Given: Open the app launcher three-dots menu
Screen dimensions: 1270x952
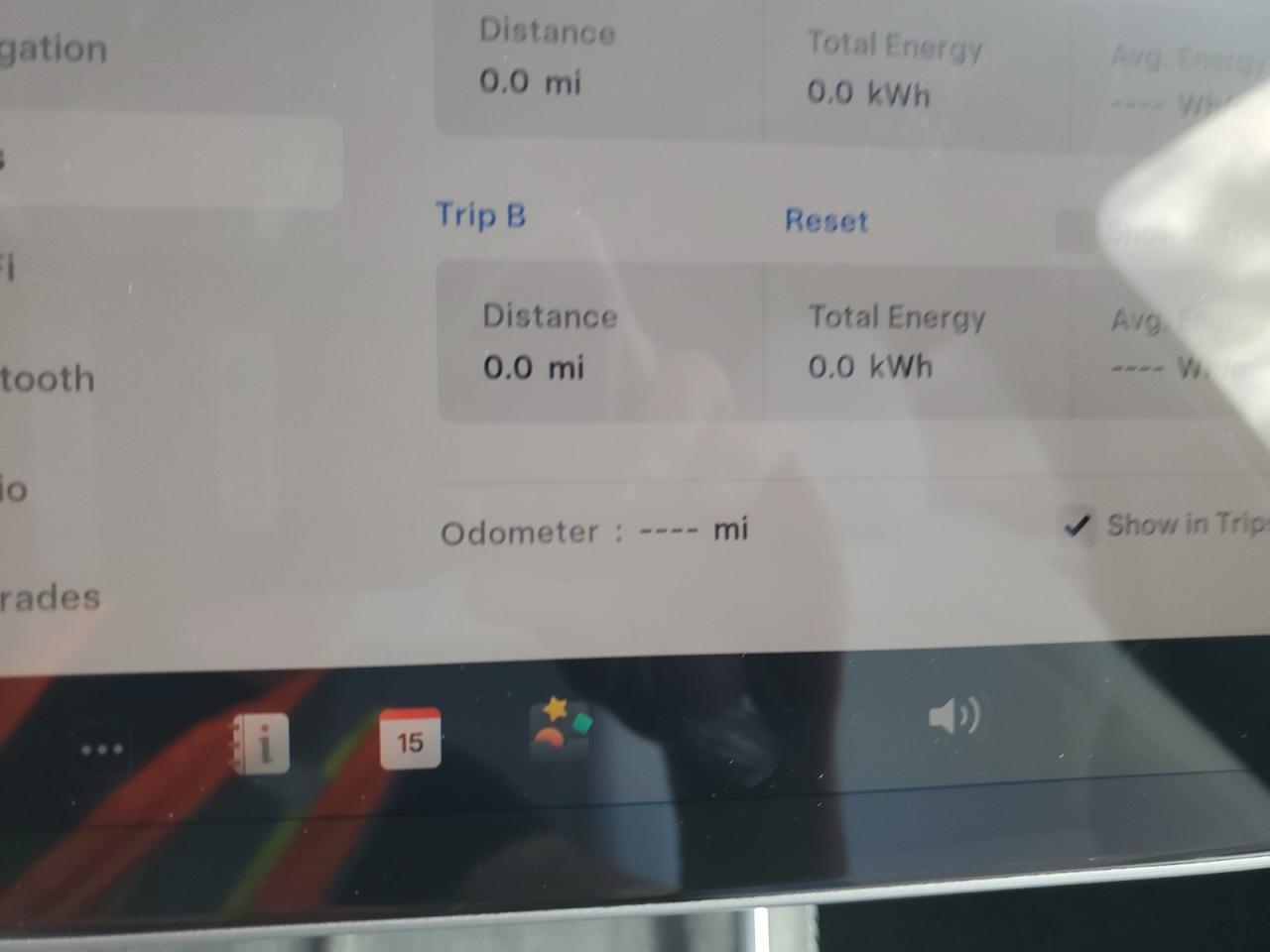Looking at the screenshot, I should point(102,749).
